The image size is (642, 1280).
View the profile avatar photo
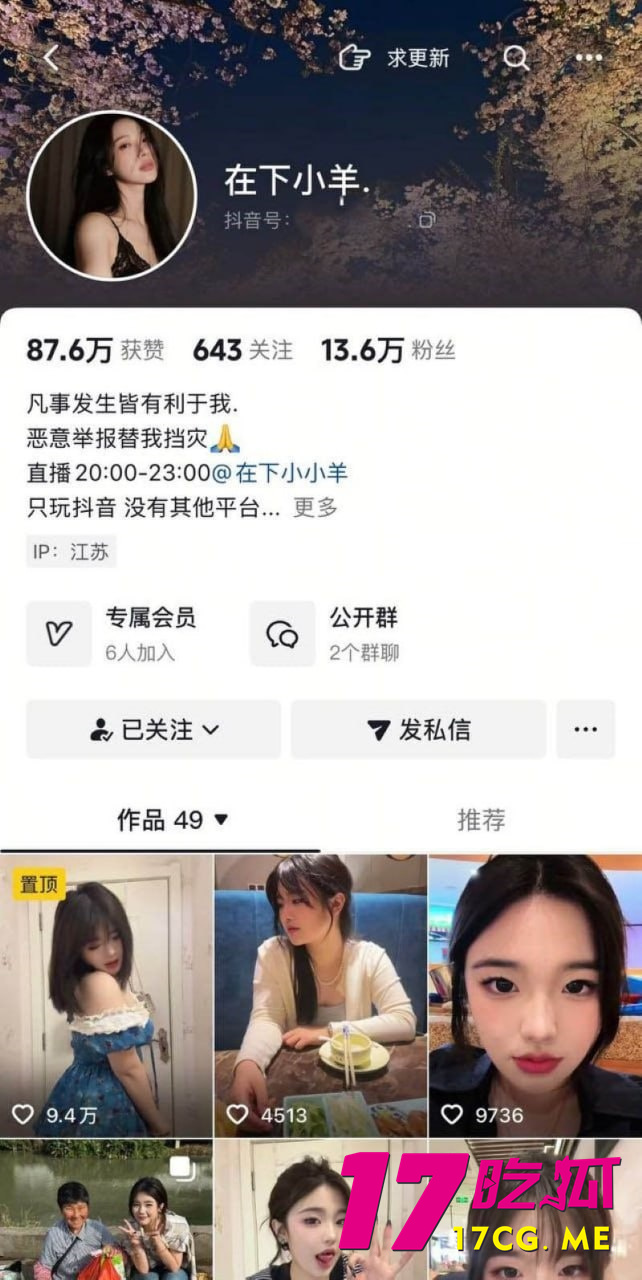(x=112, y=194)
